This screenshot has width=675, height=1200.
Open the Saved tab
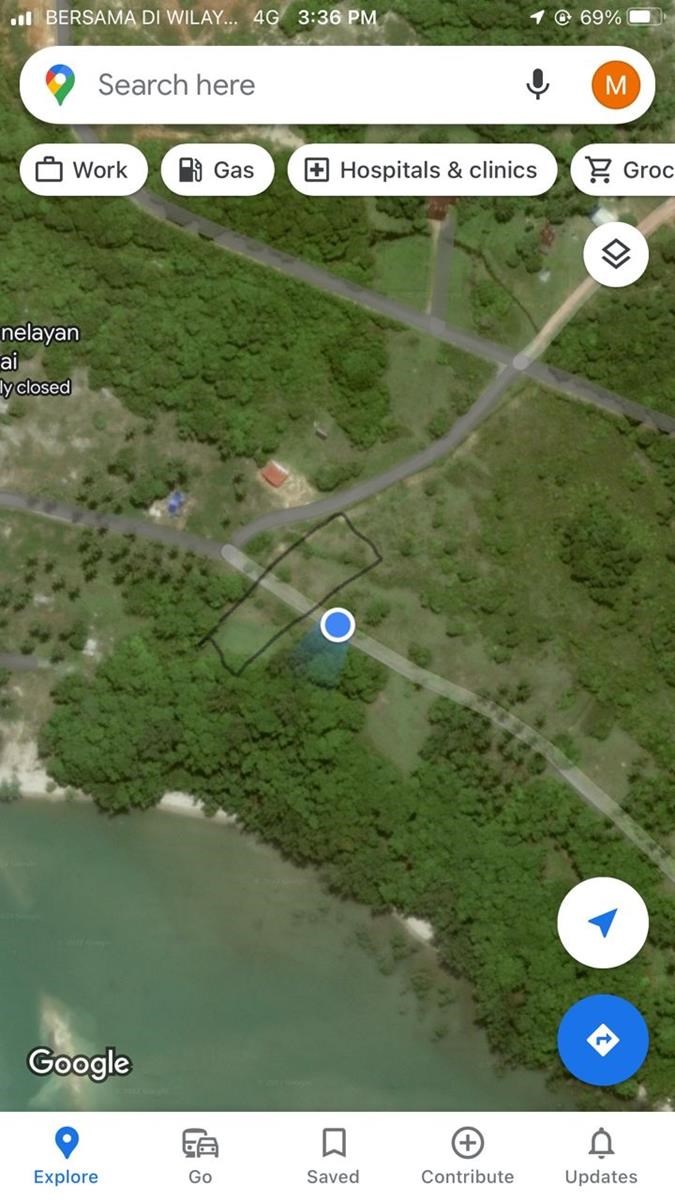[x=333, y=1156]
